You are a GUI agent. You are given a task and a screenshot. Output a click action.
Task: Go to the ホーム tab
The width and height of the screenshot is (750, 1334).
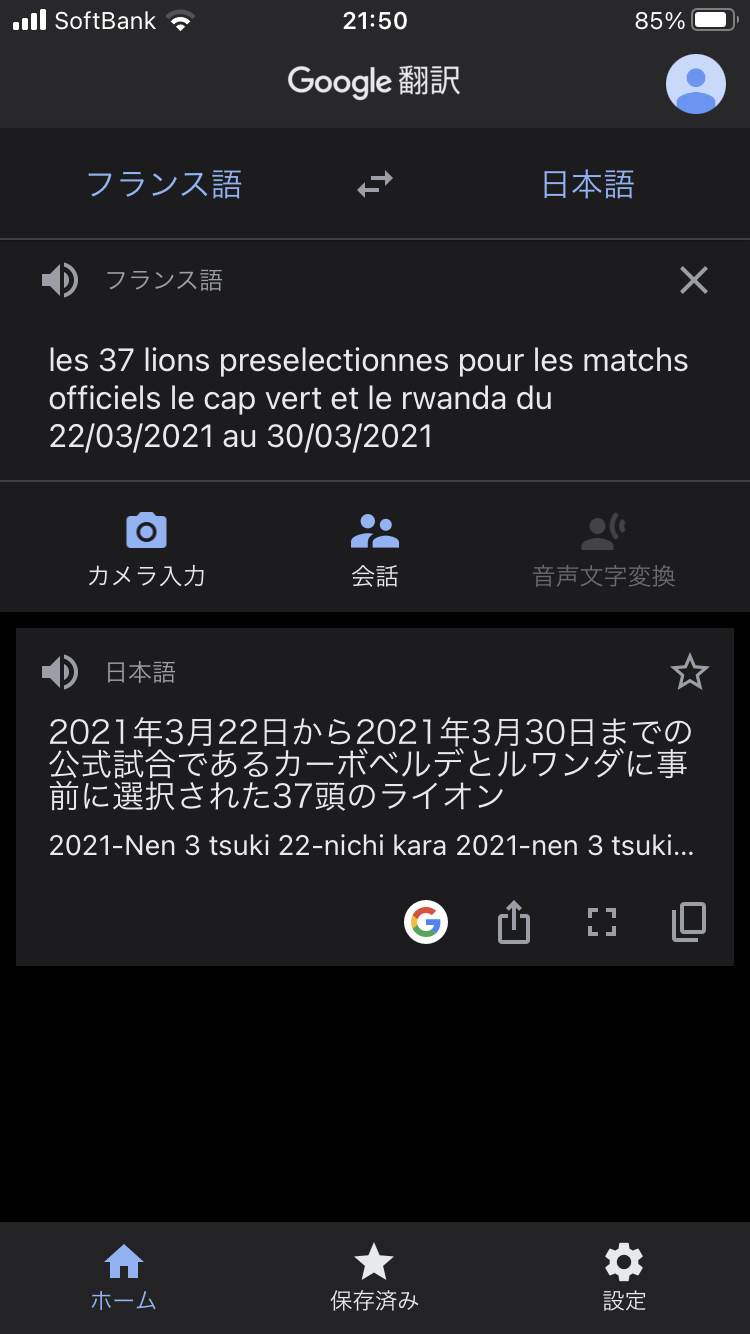pos(124,1277)
